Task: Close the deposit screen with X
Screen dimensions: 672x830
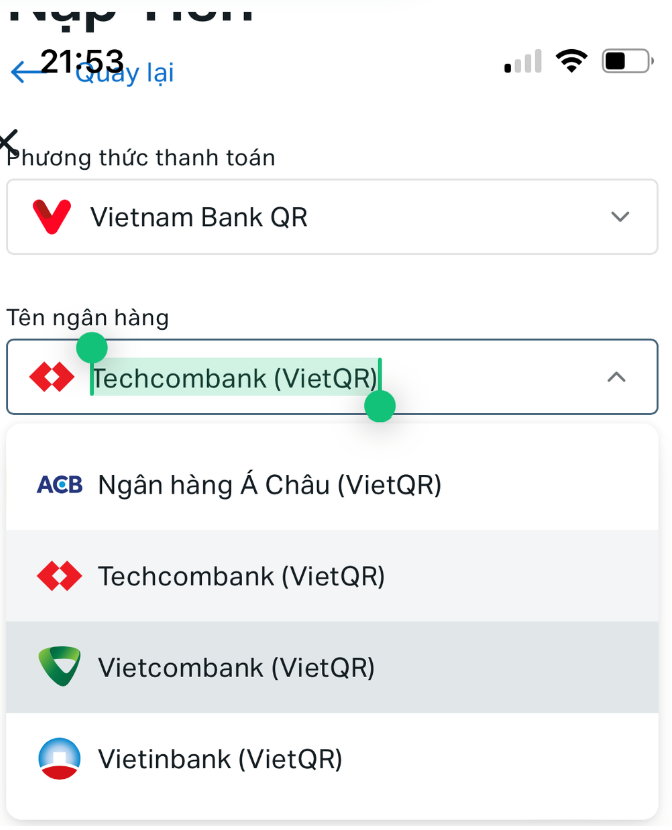Action: click(x=9, y=141)
